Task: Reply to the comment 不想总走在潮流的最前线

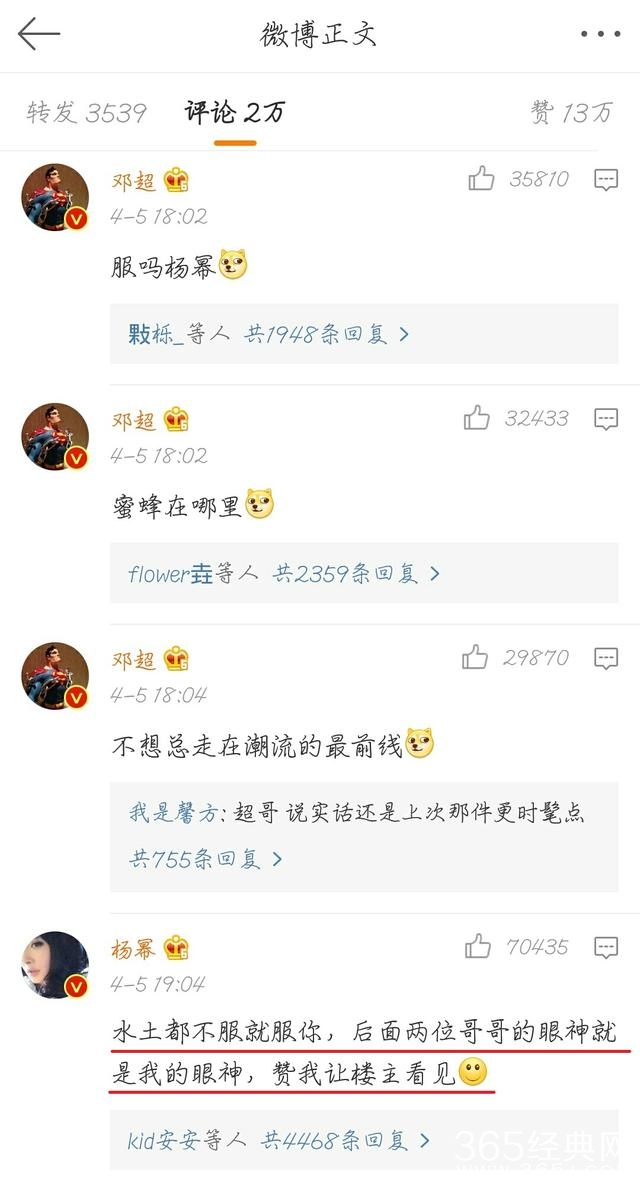Action: [606, 658]
